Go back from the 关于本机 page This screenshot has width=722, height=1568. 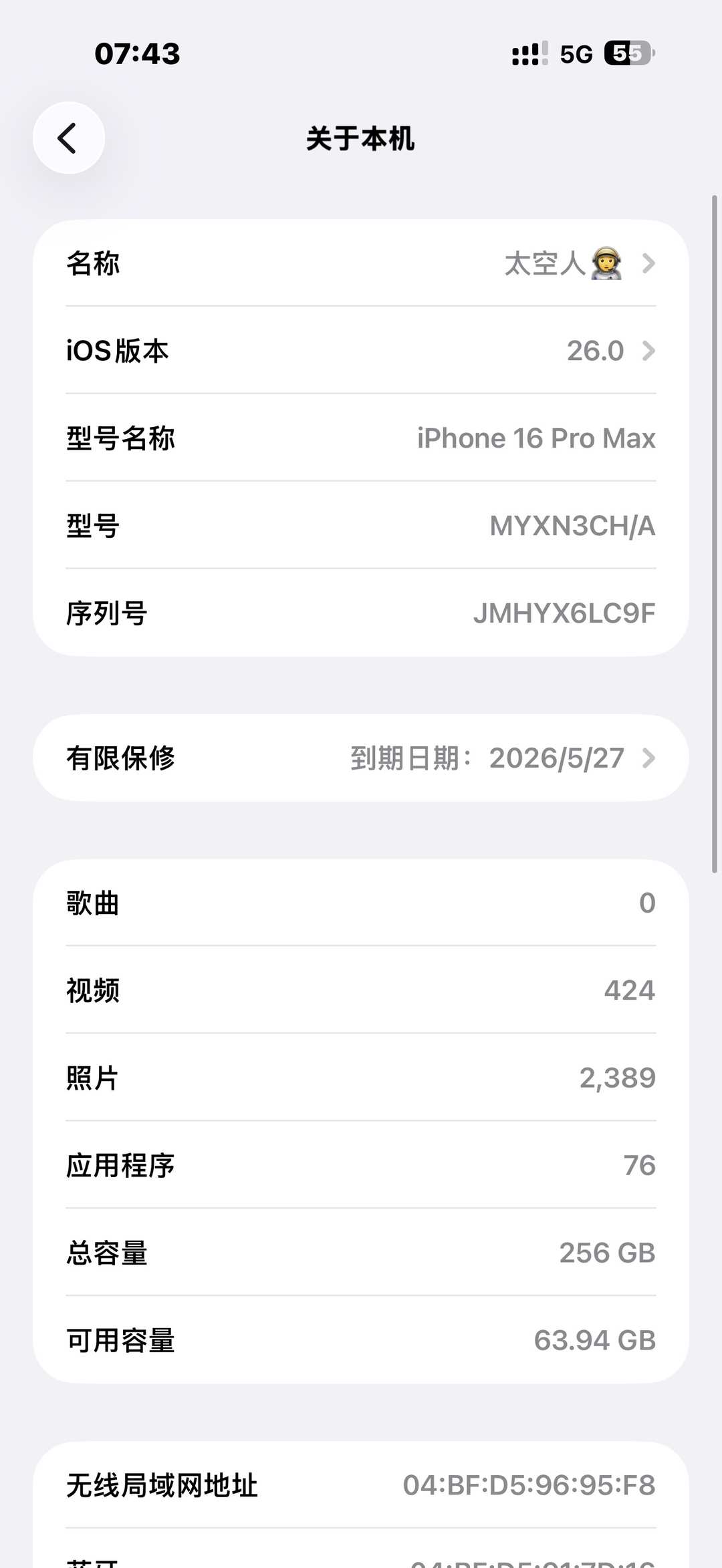68,138
